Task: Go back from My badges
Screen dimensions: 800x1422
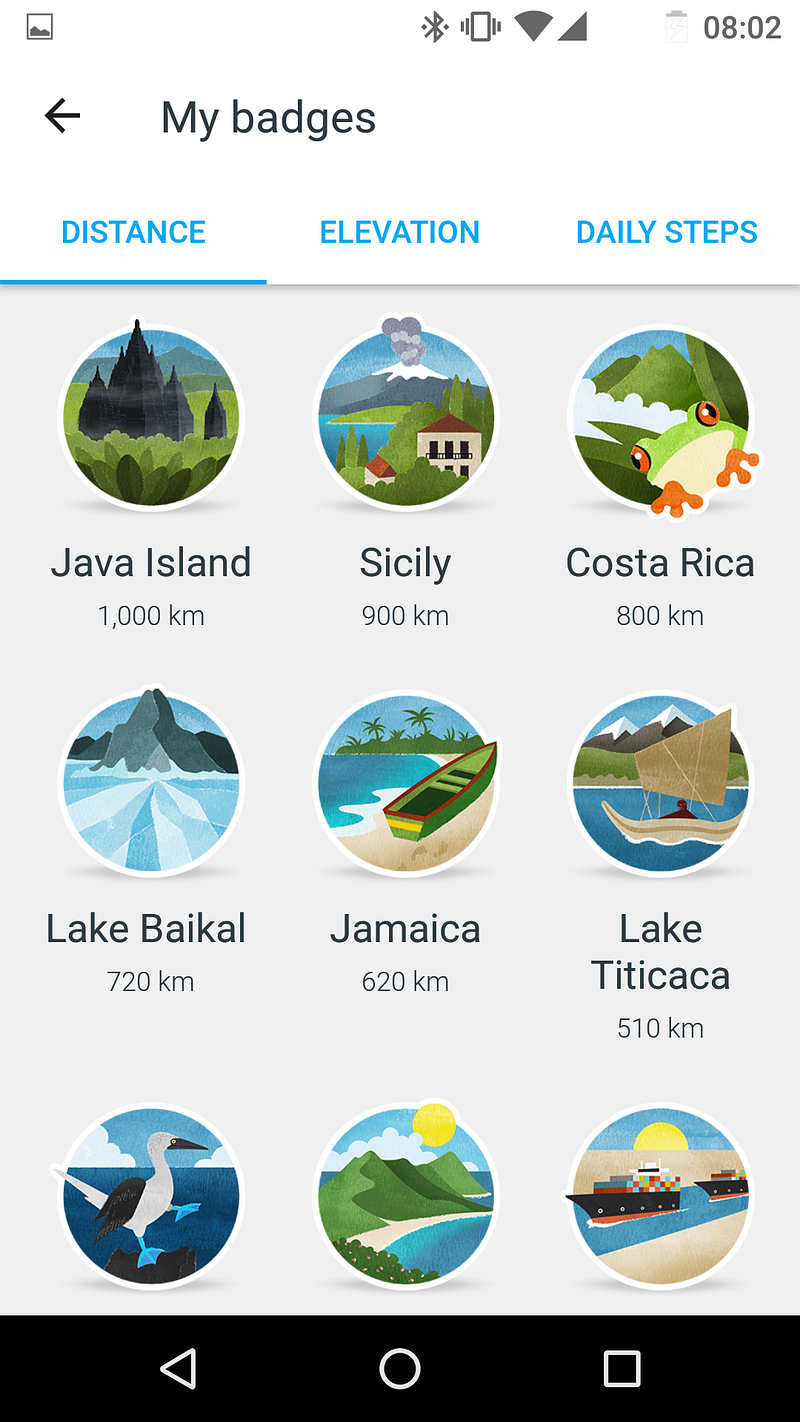Action: coord(62,117)
